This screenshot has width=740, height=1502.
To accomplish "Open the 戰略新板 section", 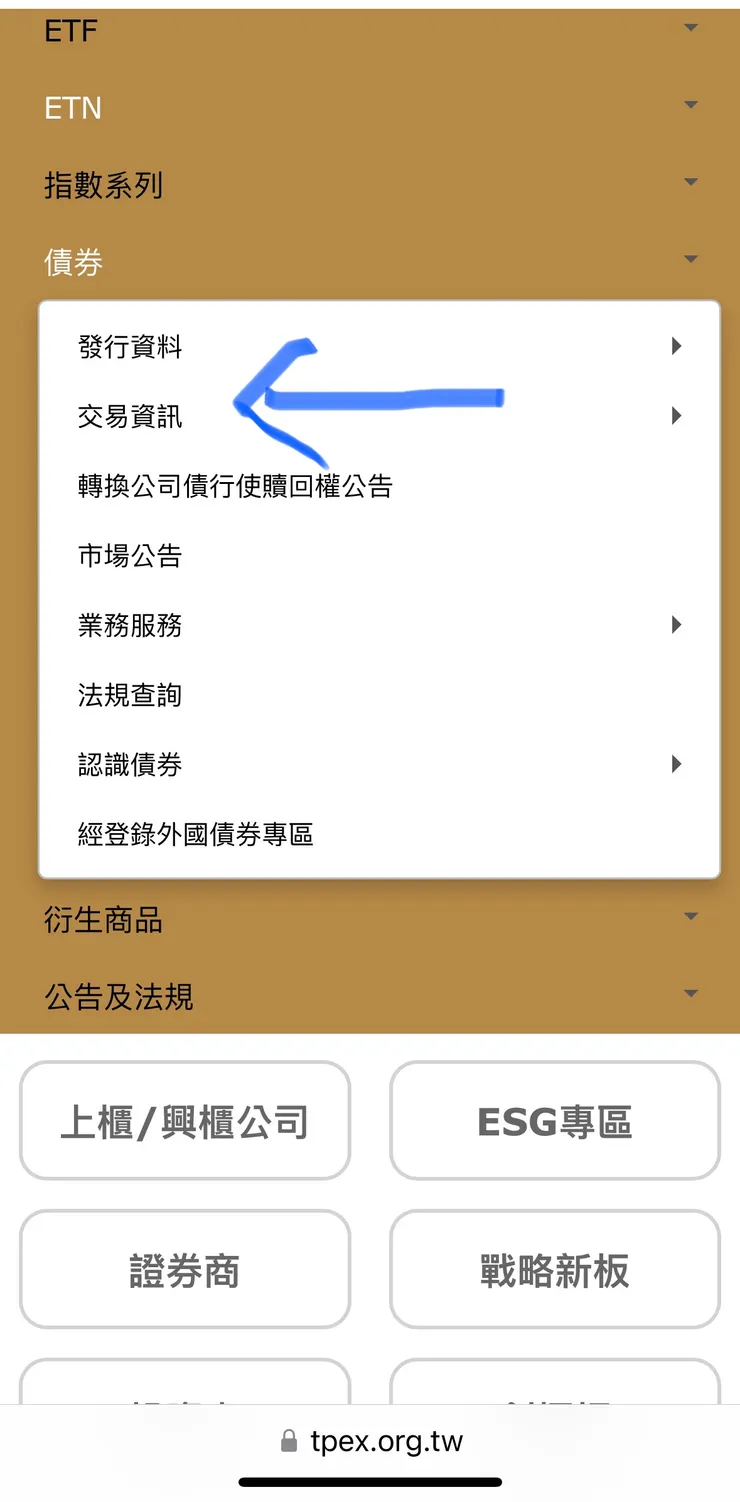I will click(554, 1269).
